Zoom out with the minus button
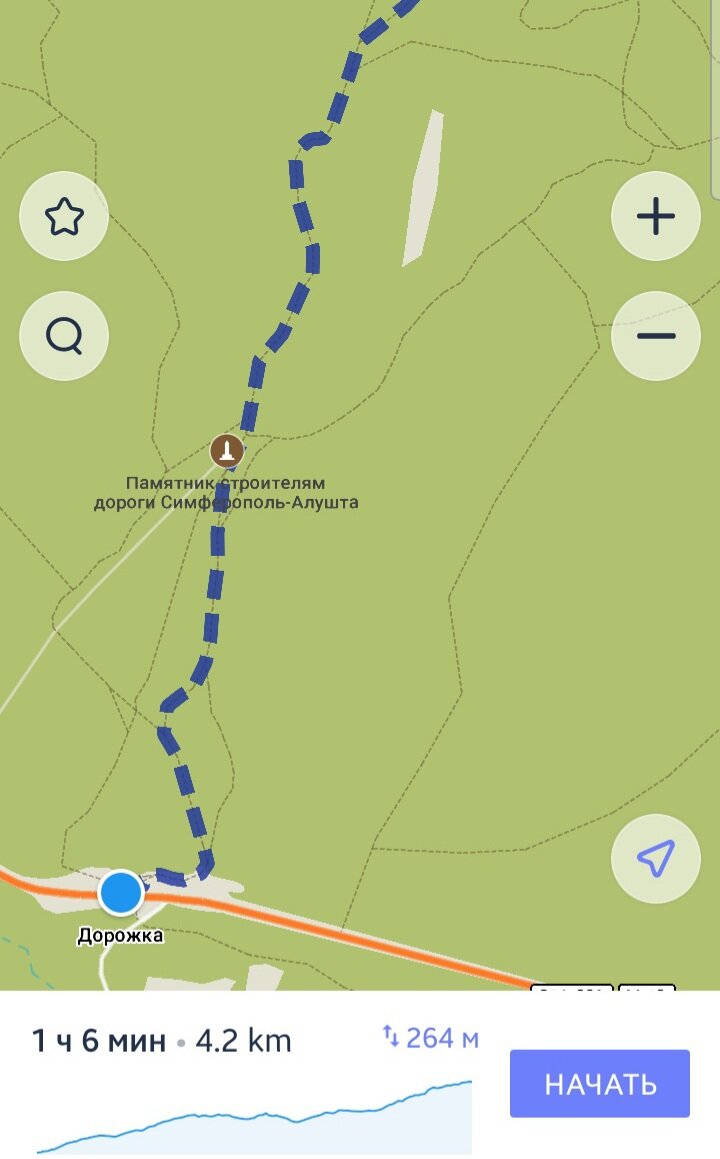The image size is (720, 1159). (656, 336)
